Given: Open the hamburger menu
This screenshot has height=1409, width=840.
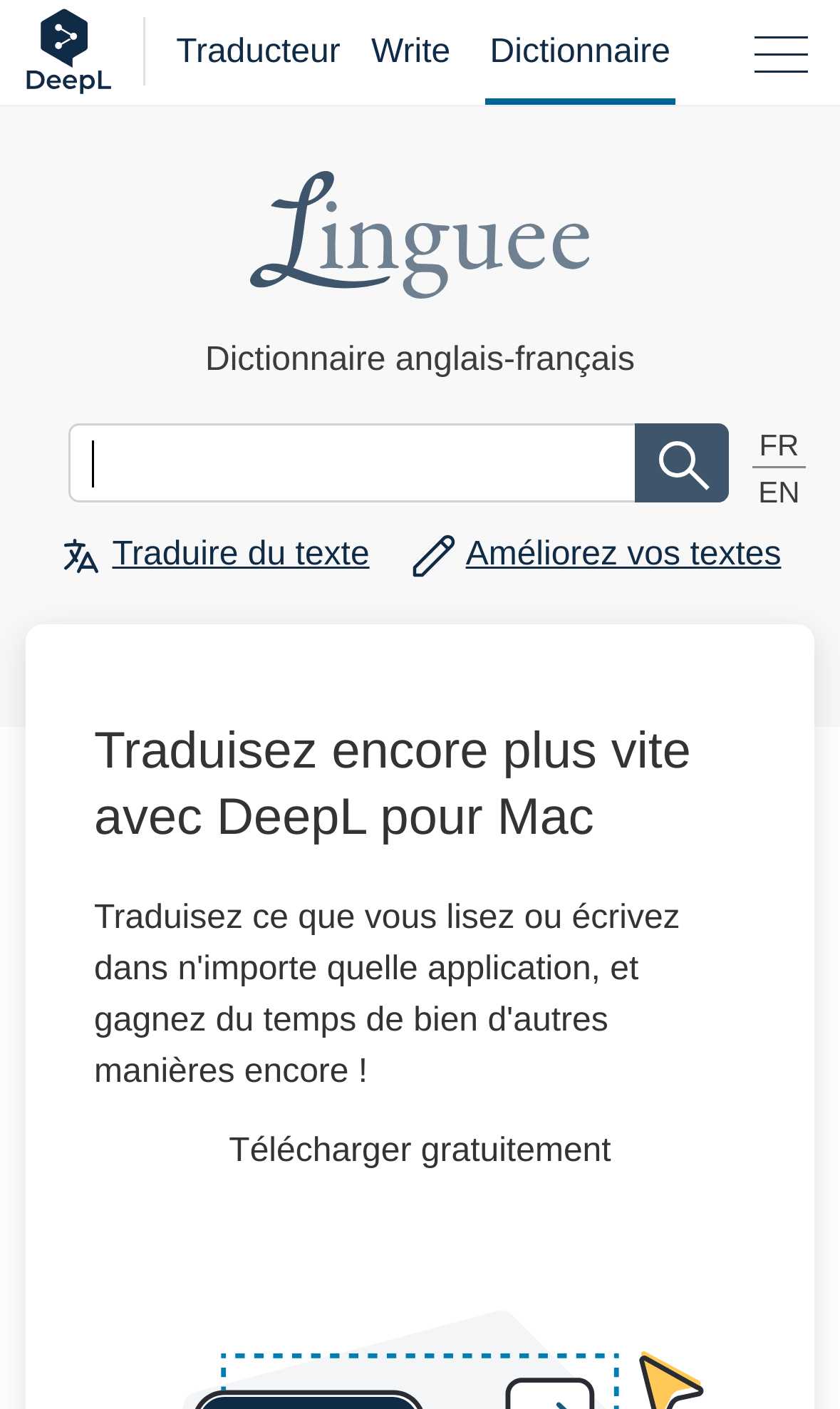Looking at the screenshot, I should click(x=781, y=54).
